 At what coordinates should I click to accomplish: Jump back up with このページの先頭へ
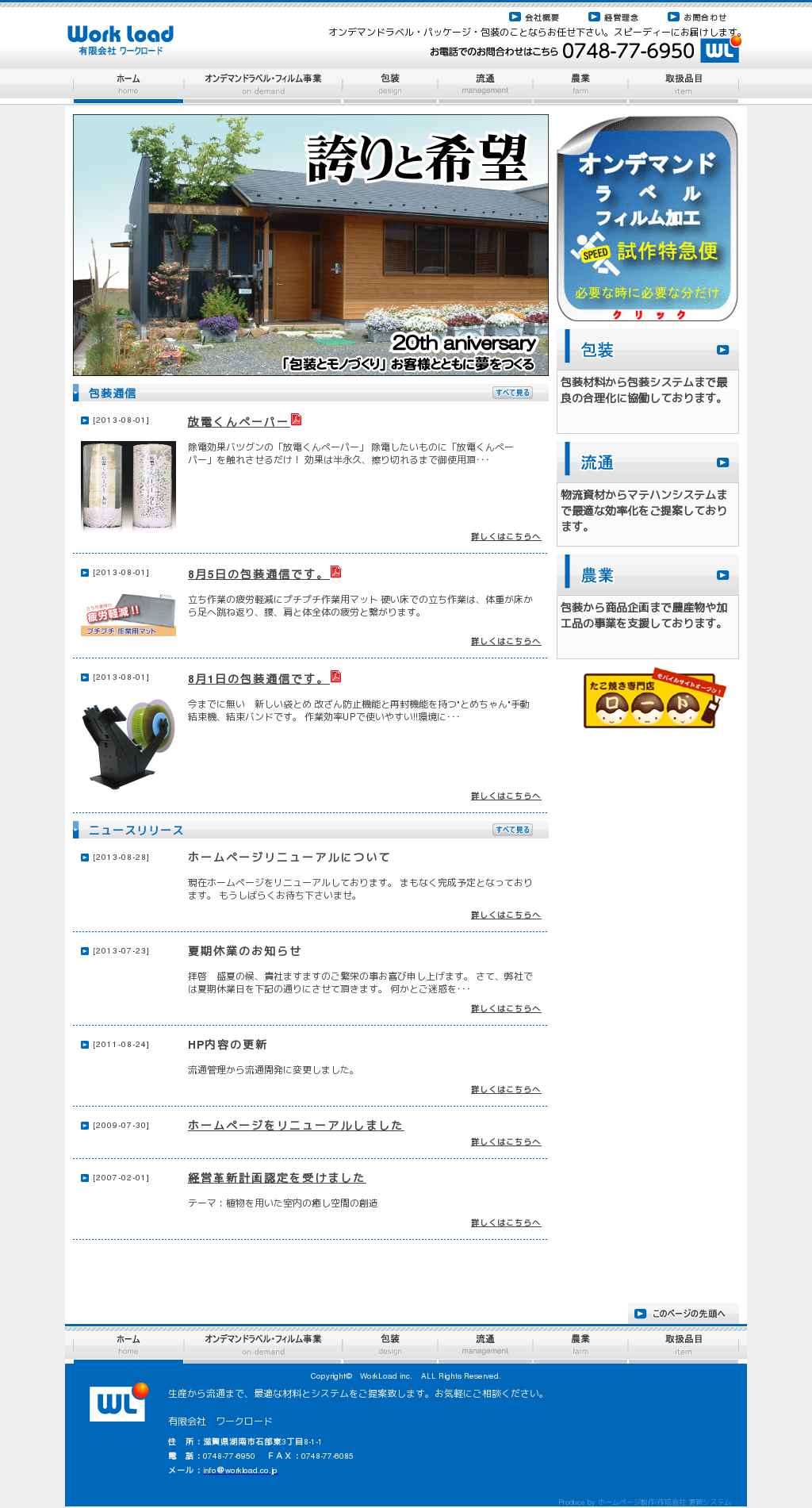click(682, 1314)
